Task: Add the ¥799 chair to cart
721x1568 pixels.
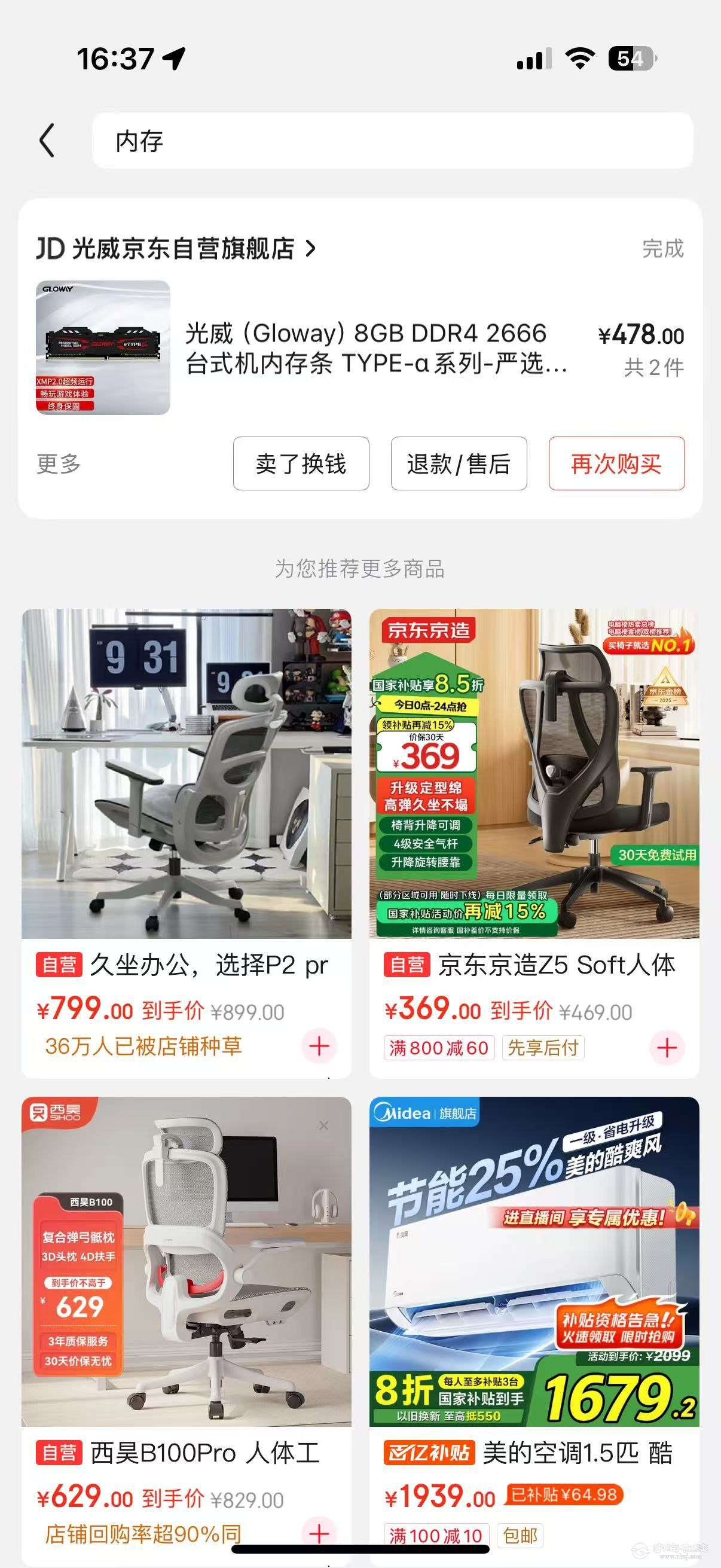Action: point(319,1046)
